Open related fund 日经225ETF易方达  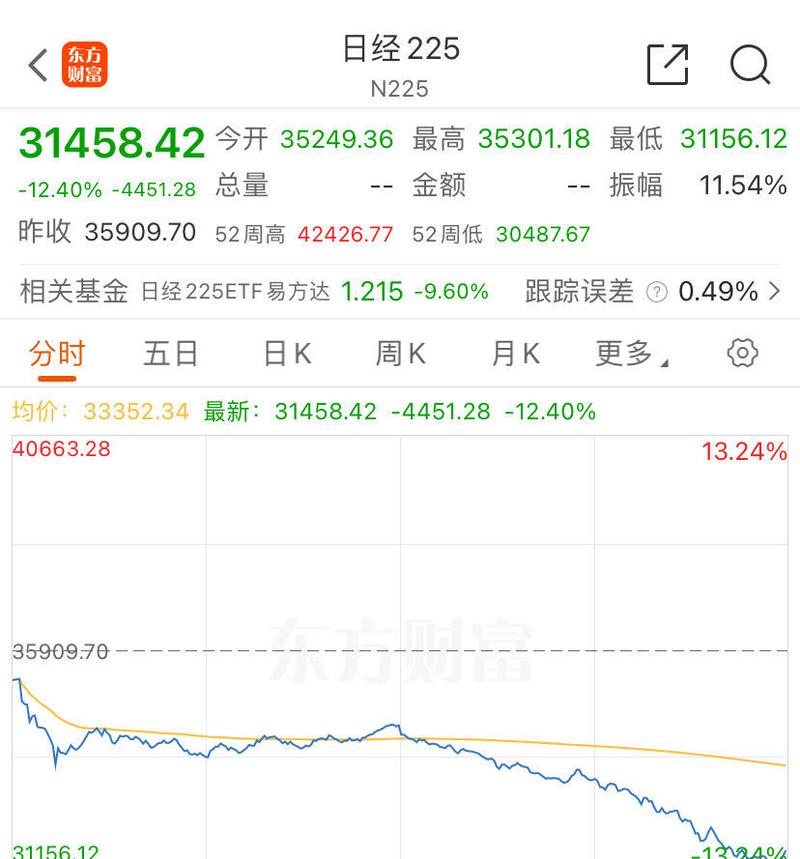[x=235, y=291]
